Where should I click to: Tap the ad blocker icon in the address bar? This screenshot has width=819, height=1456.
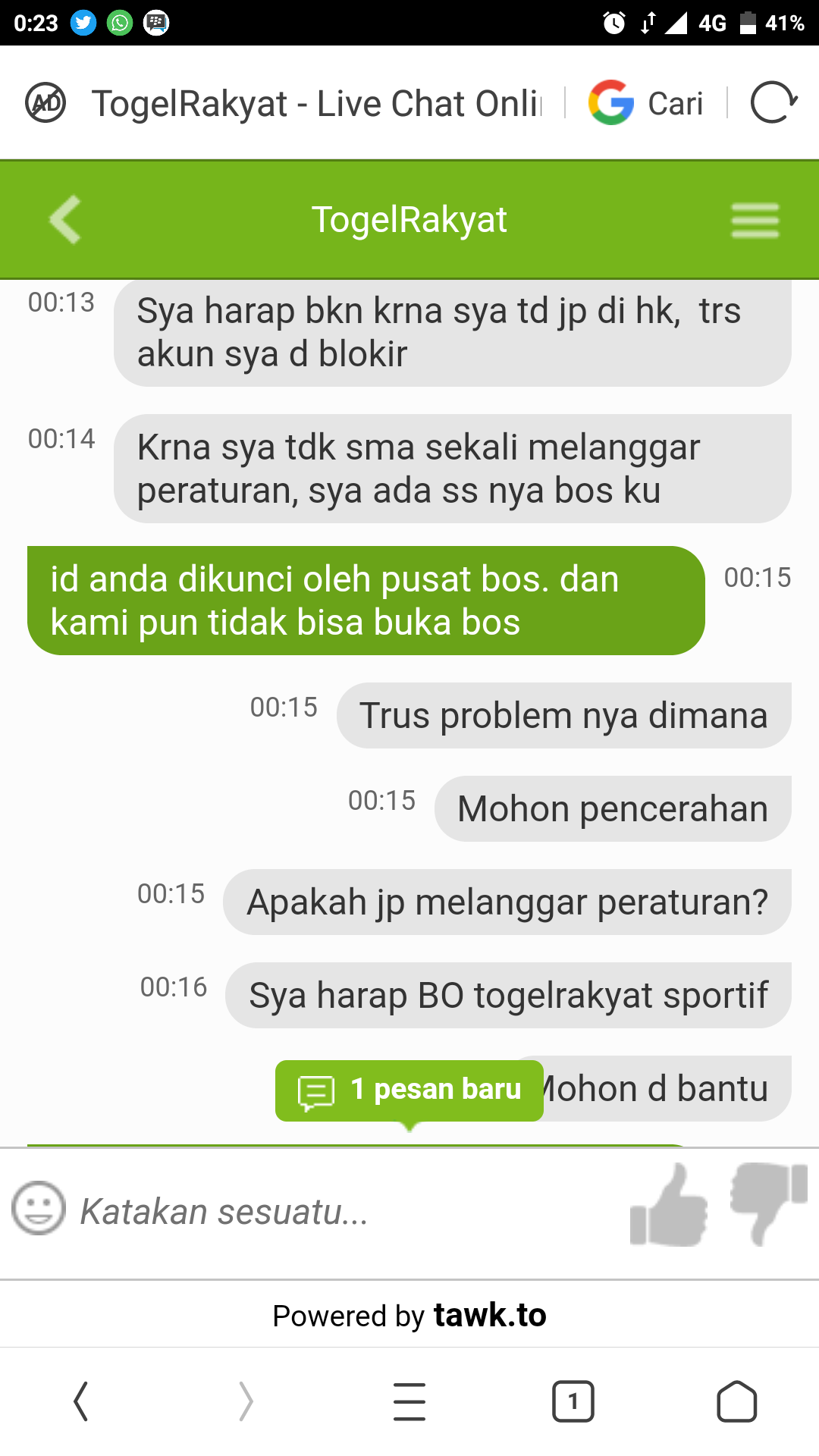[45, 103]
